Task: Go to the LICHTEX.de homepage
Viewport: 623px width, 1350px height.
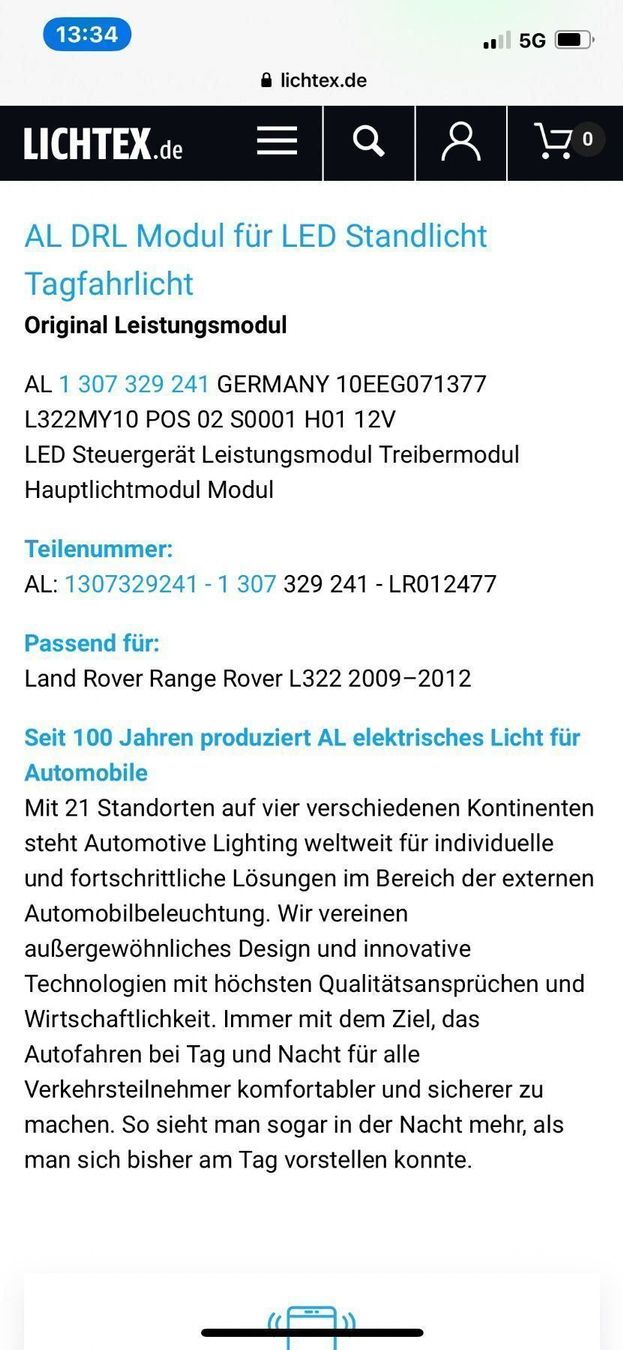Action: (x=103, y=144)
